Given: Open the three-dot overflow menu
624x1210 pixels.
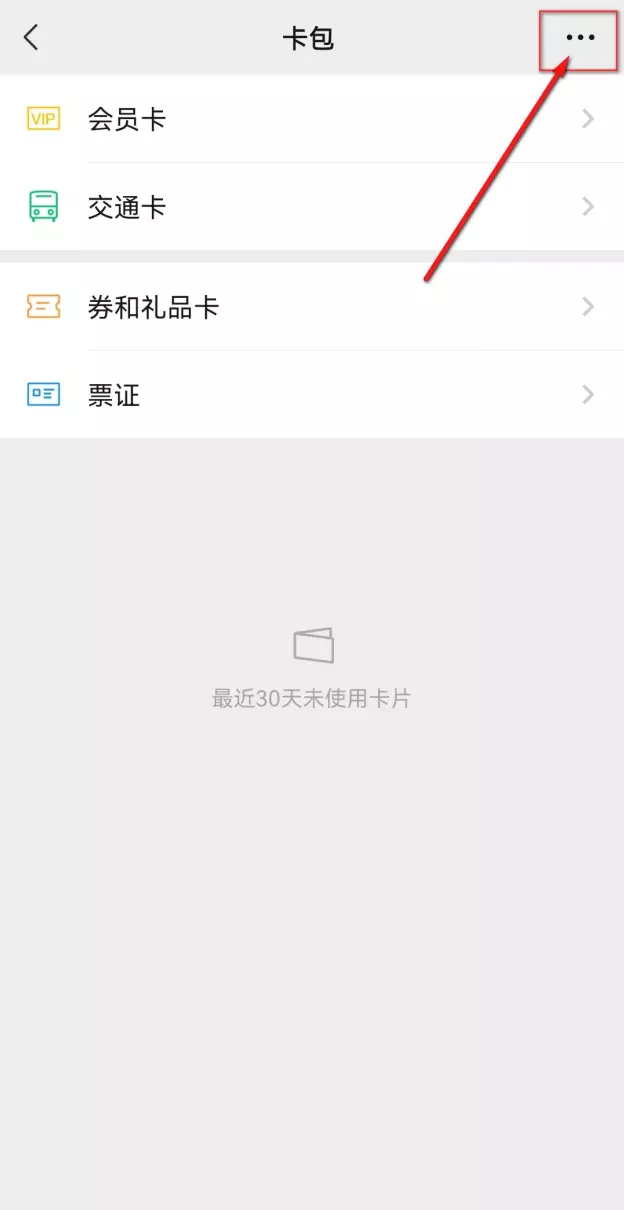Looking at the screenshot, I should [580, 38].
